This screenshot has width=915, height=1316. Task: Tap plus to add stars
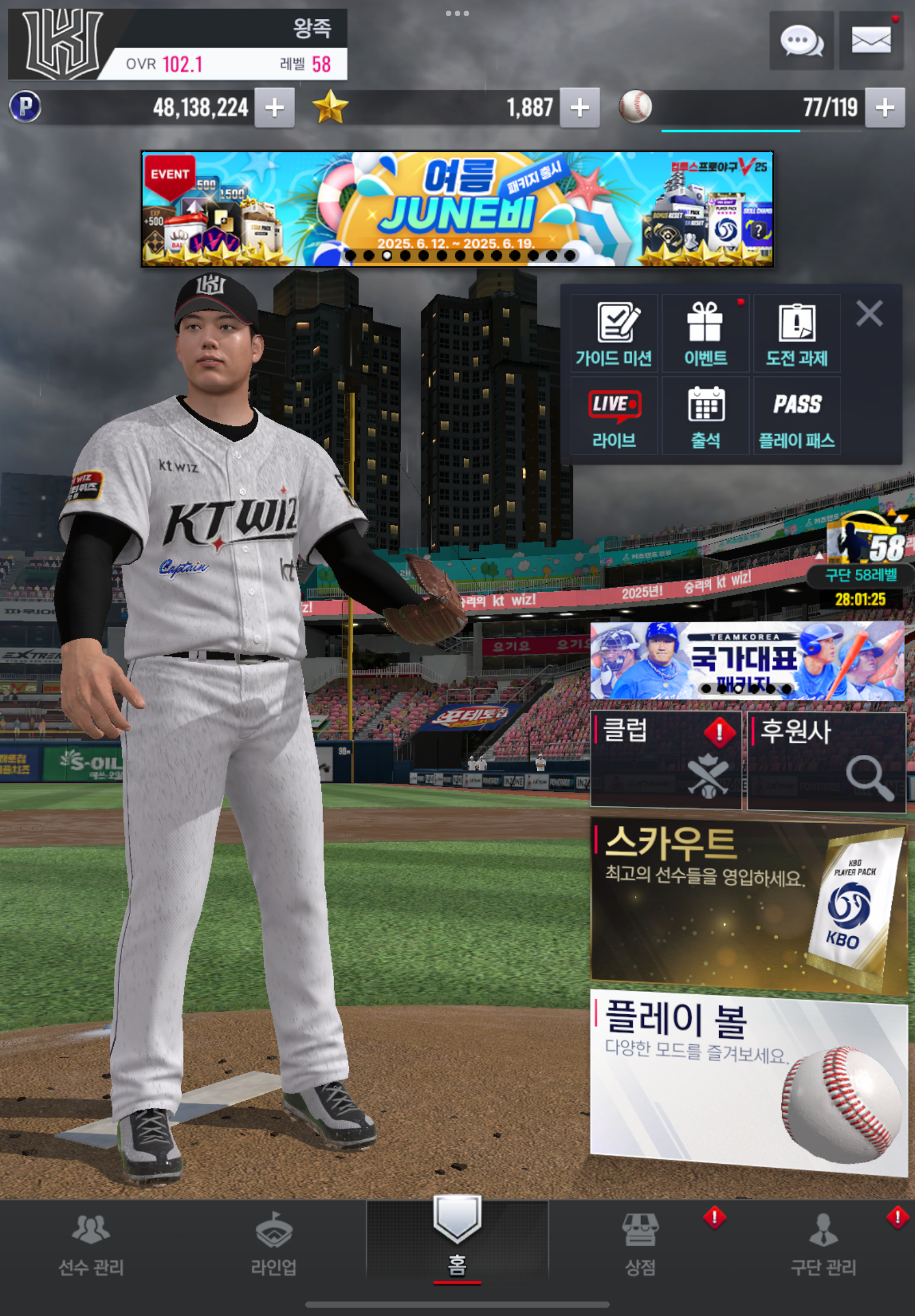click(x=579, y=108)
